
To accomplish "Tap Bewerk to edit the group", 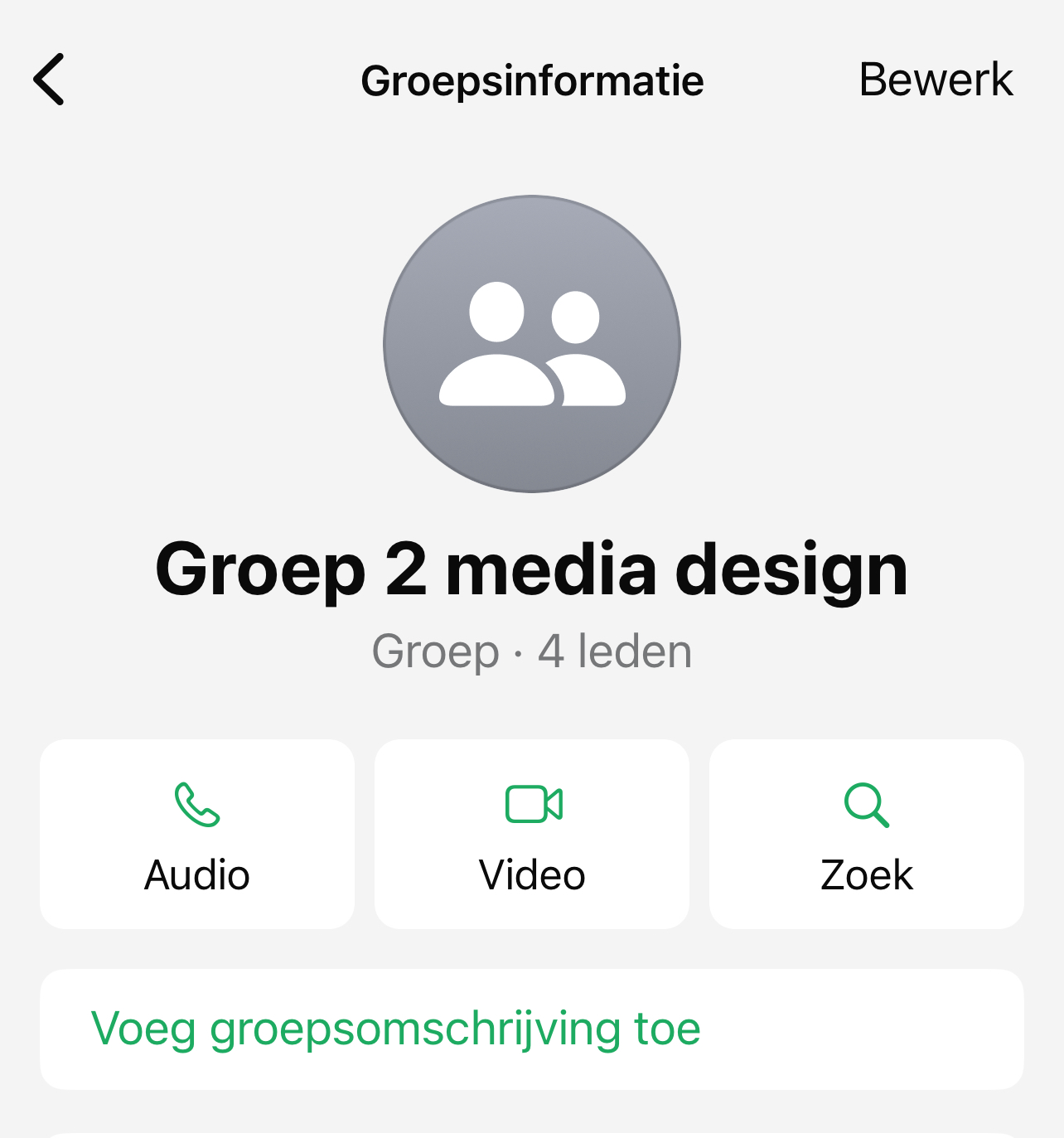I will point(936,80).
